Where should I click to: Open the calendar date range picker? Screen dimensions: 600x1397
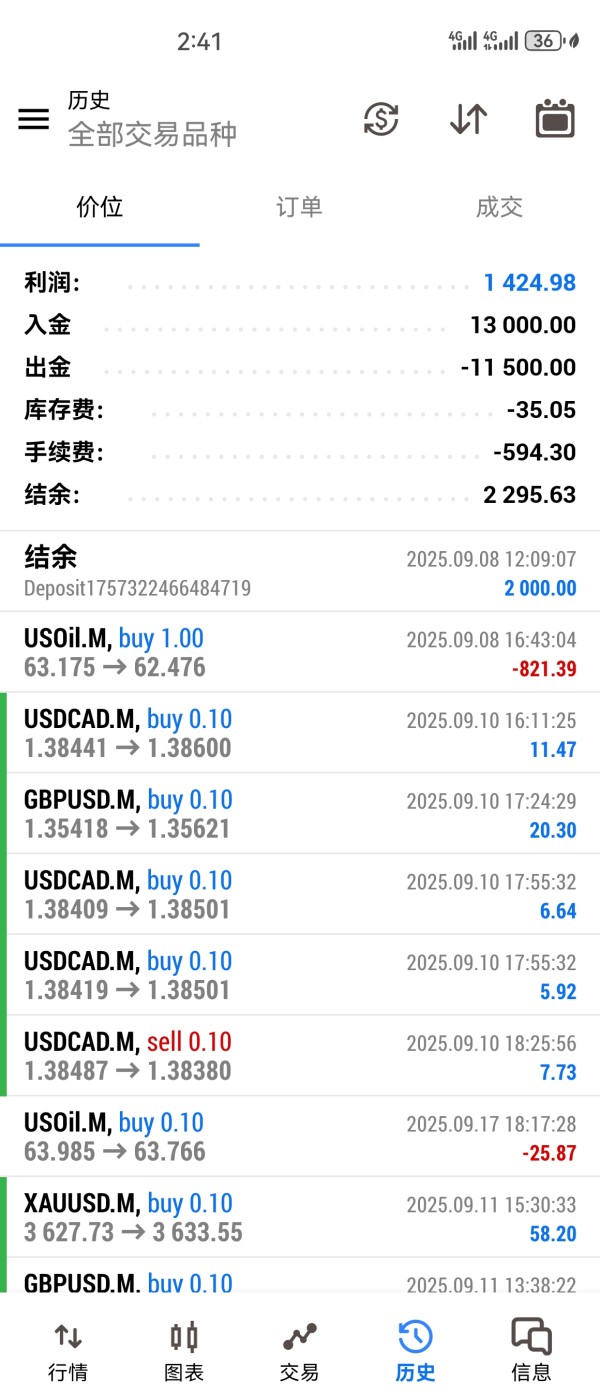pyautogui.click(x=555, y=119)
